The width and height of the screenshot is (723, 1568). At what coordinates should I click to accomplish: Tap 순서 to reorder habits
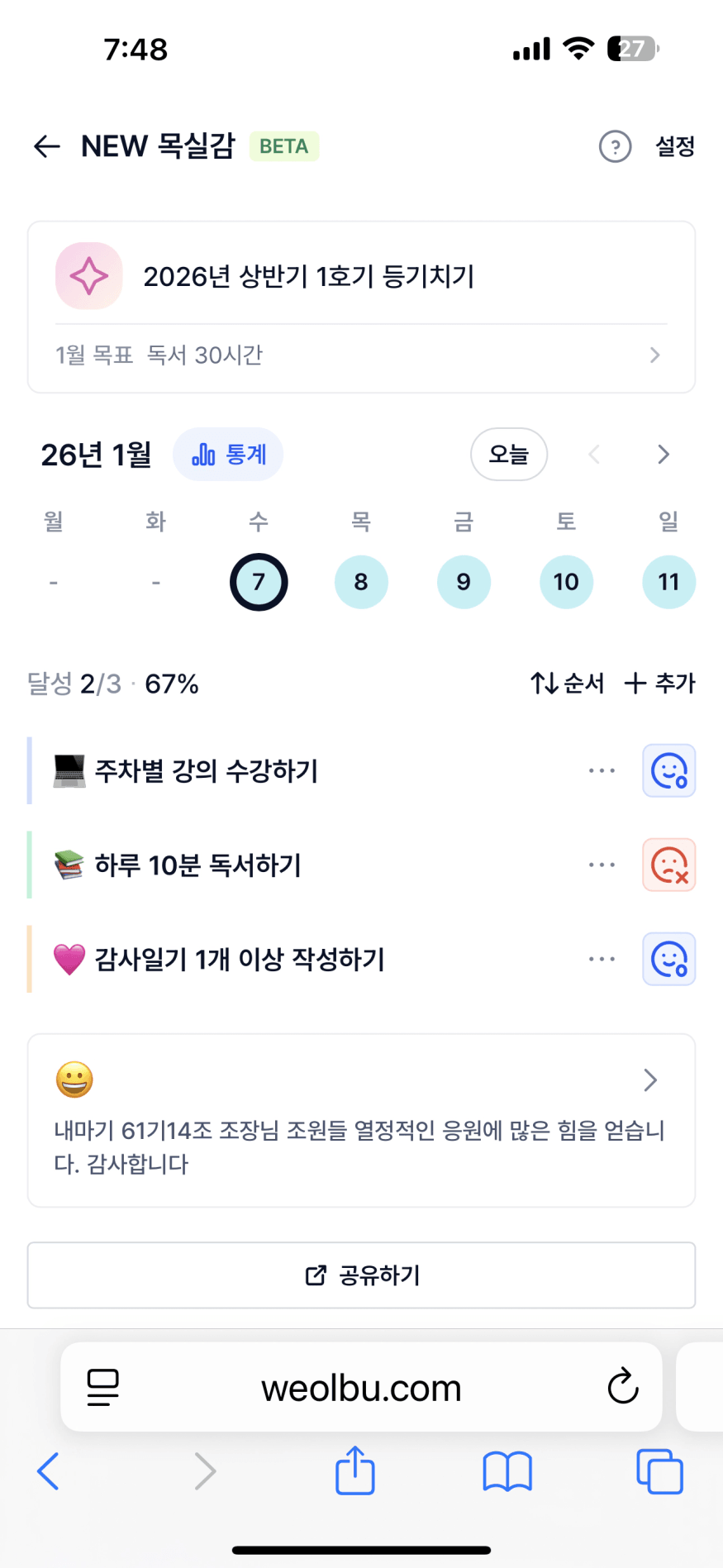567,684
